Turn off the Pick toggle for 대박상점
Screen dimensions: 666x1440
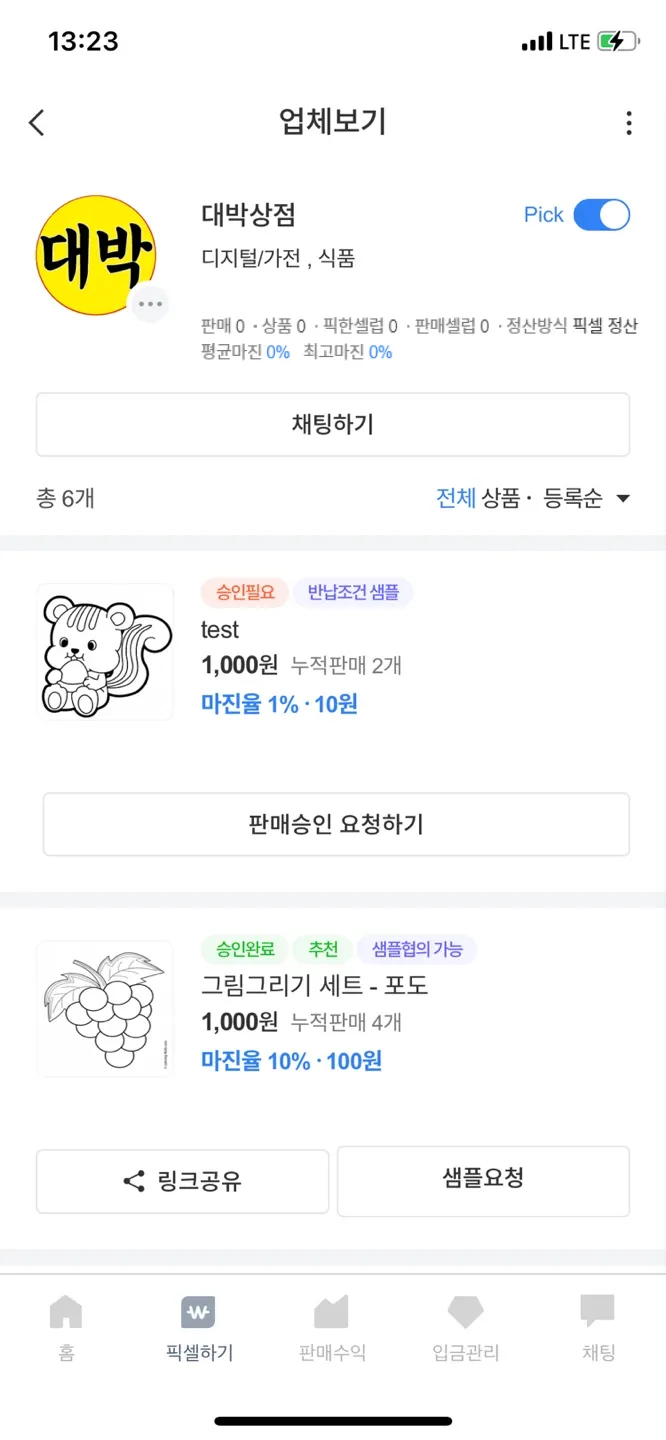601,215
